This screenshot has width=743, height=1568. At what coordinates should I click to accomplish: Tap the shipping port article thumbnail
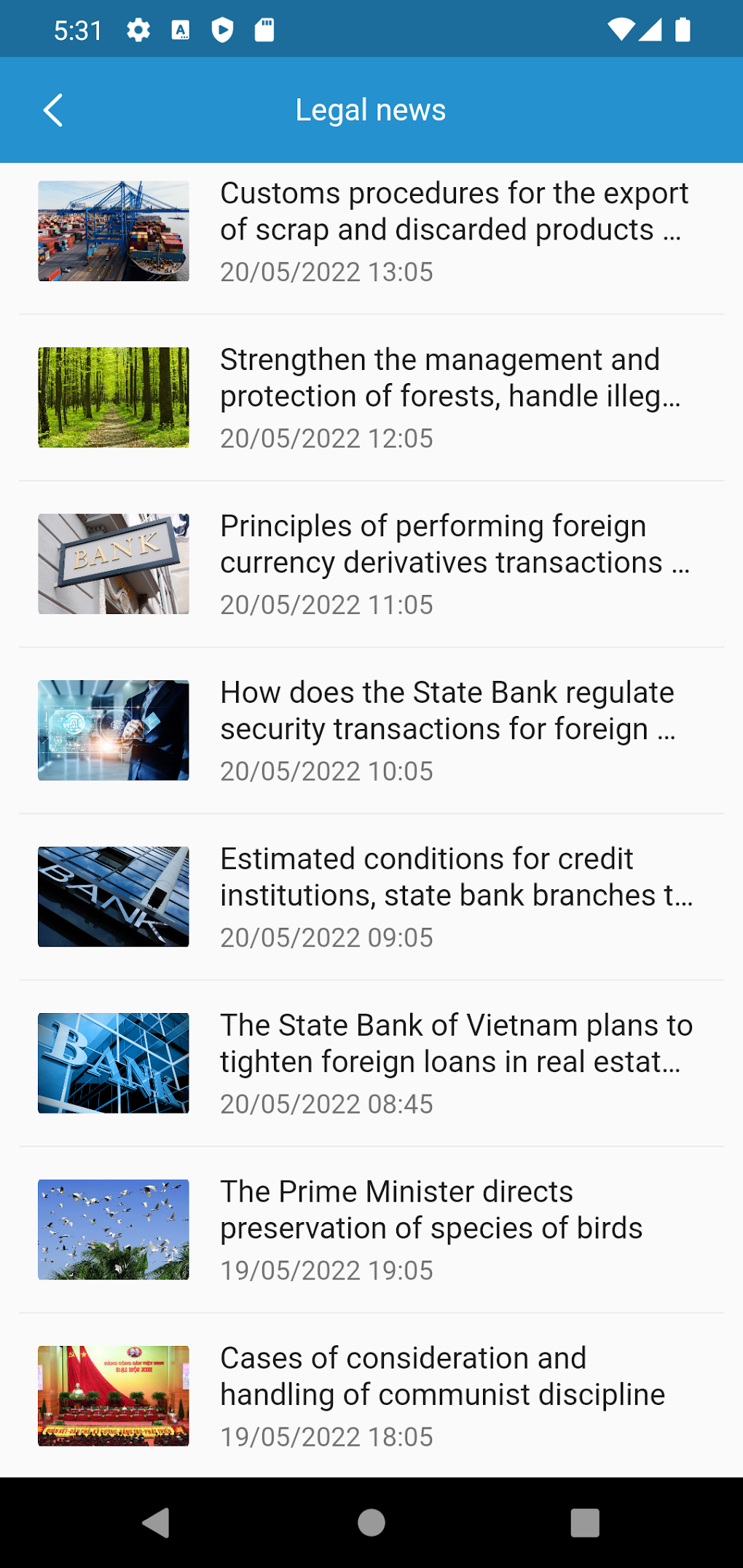(x=112, y=231)
